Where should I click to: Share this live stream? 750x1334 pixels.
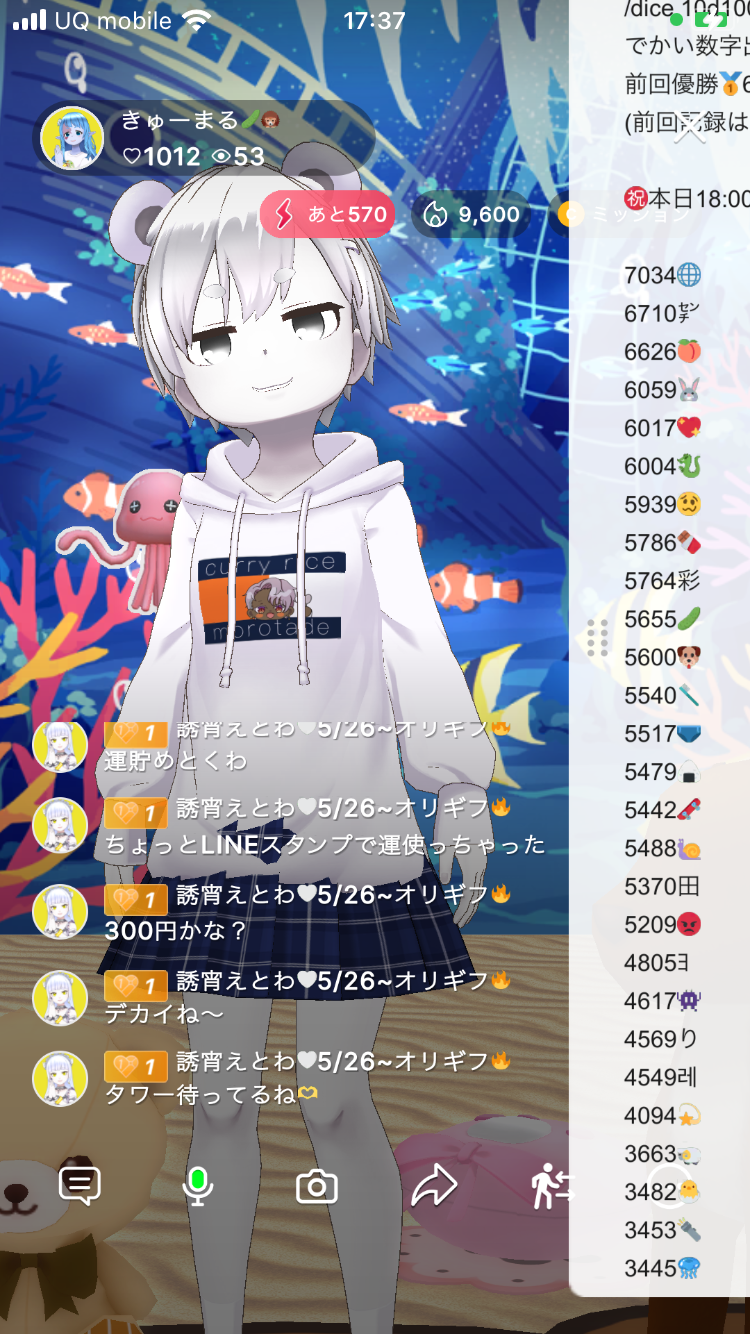click(434, 1187)
